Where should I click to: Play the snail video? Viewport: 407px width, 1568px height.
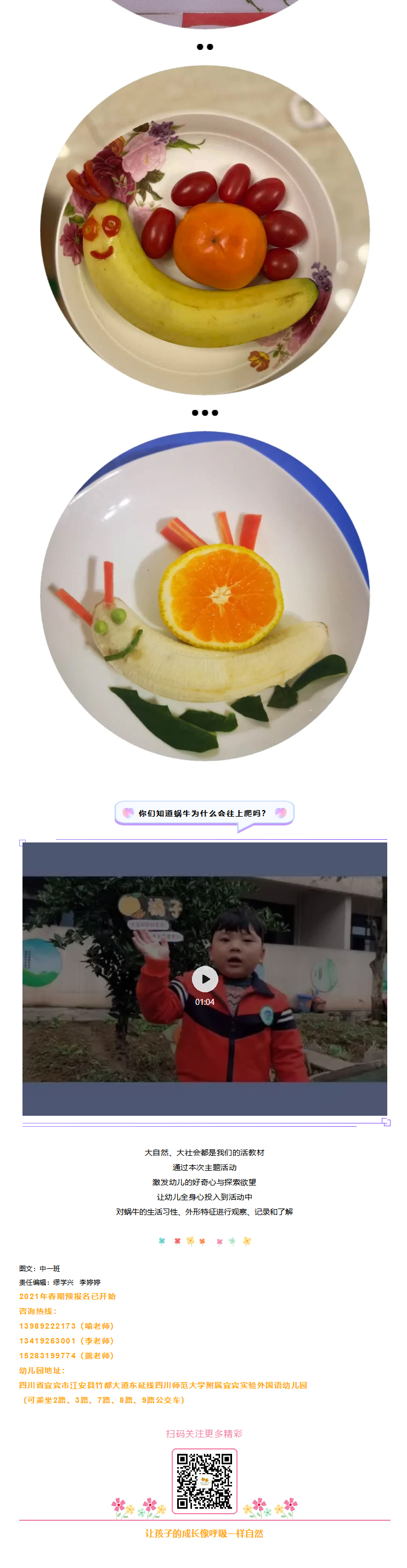click(x=205, y=978)
